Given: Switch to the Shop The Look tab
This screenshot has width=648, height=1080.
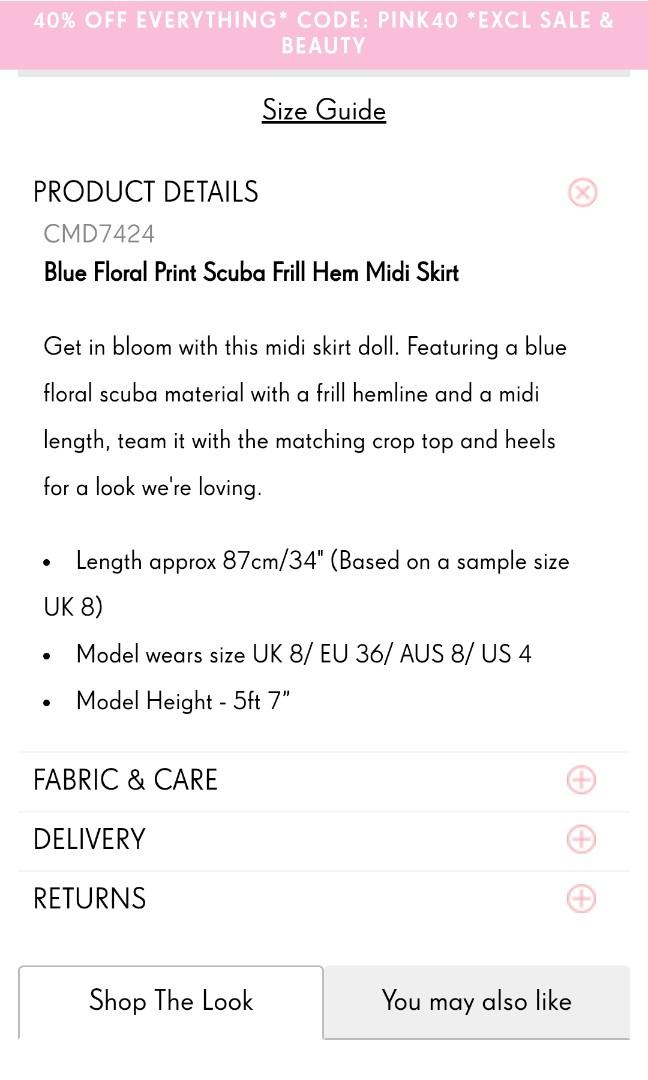Looking at the screenshot, I should pyautogui.click(x=171, y=1001).
